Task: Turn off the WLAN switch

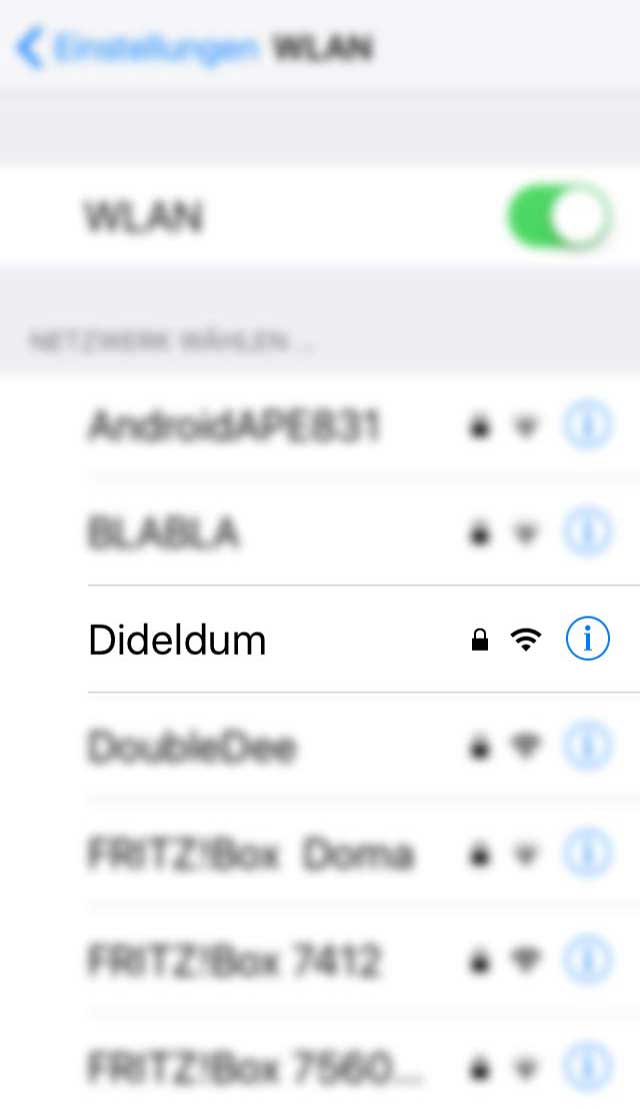Action: [x=559, y=216]
